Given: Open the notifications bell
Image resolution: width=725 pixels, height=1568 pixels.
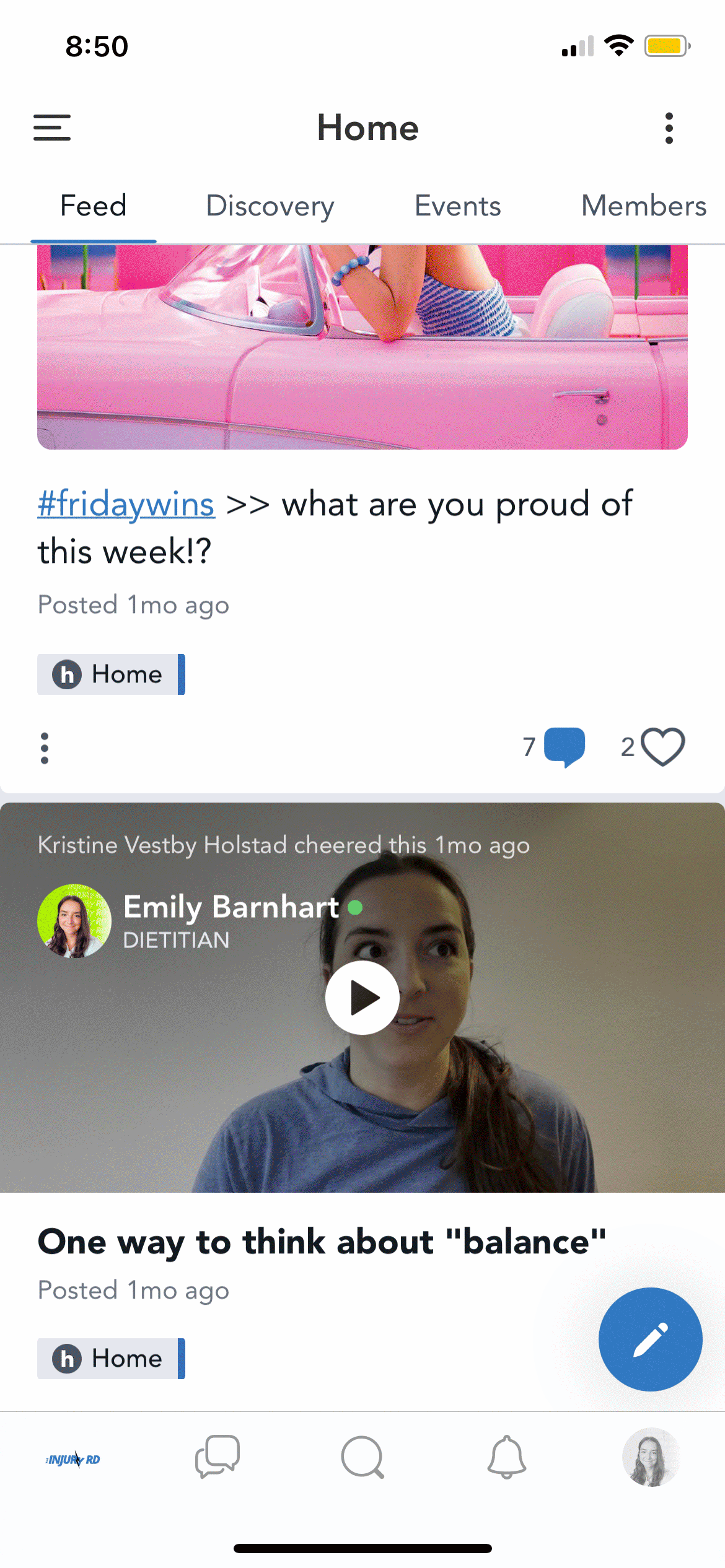Looking at the screenshot, I should coord(507,1457).
